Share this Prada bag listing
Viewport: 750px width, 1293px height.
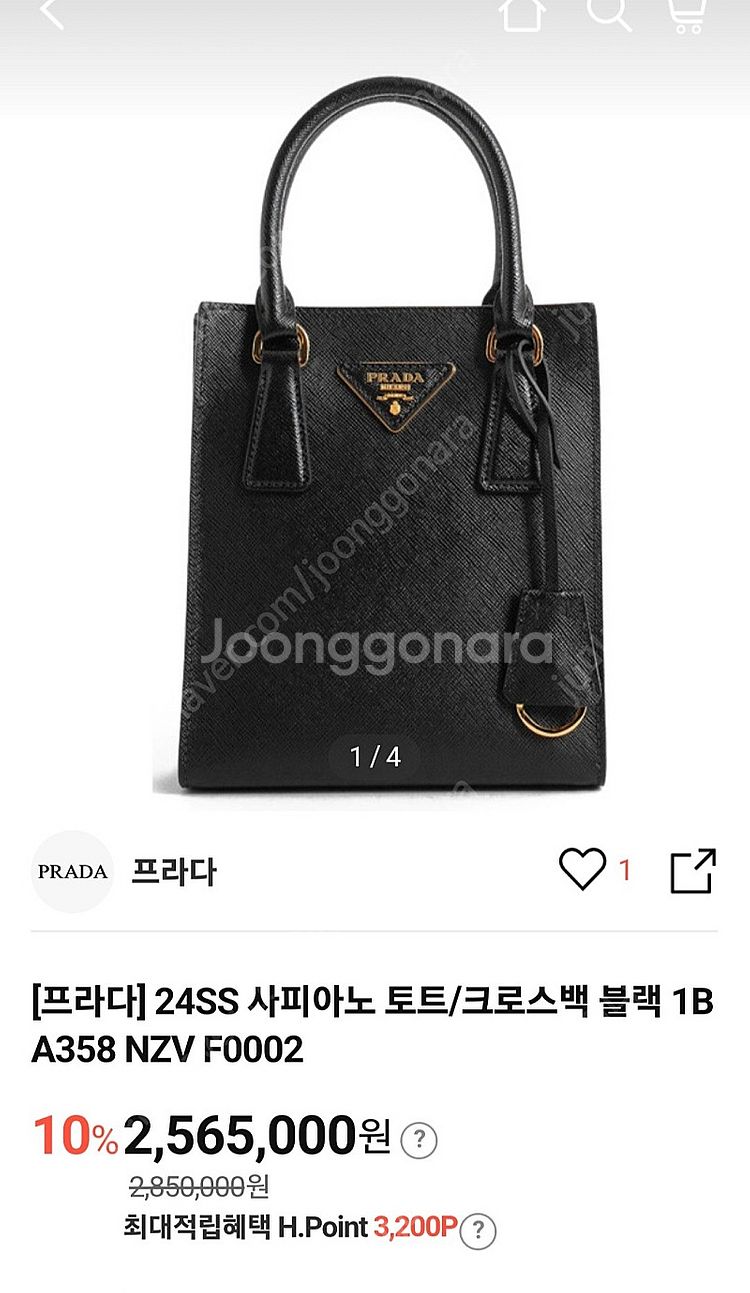coord(692,870)
